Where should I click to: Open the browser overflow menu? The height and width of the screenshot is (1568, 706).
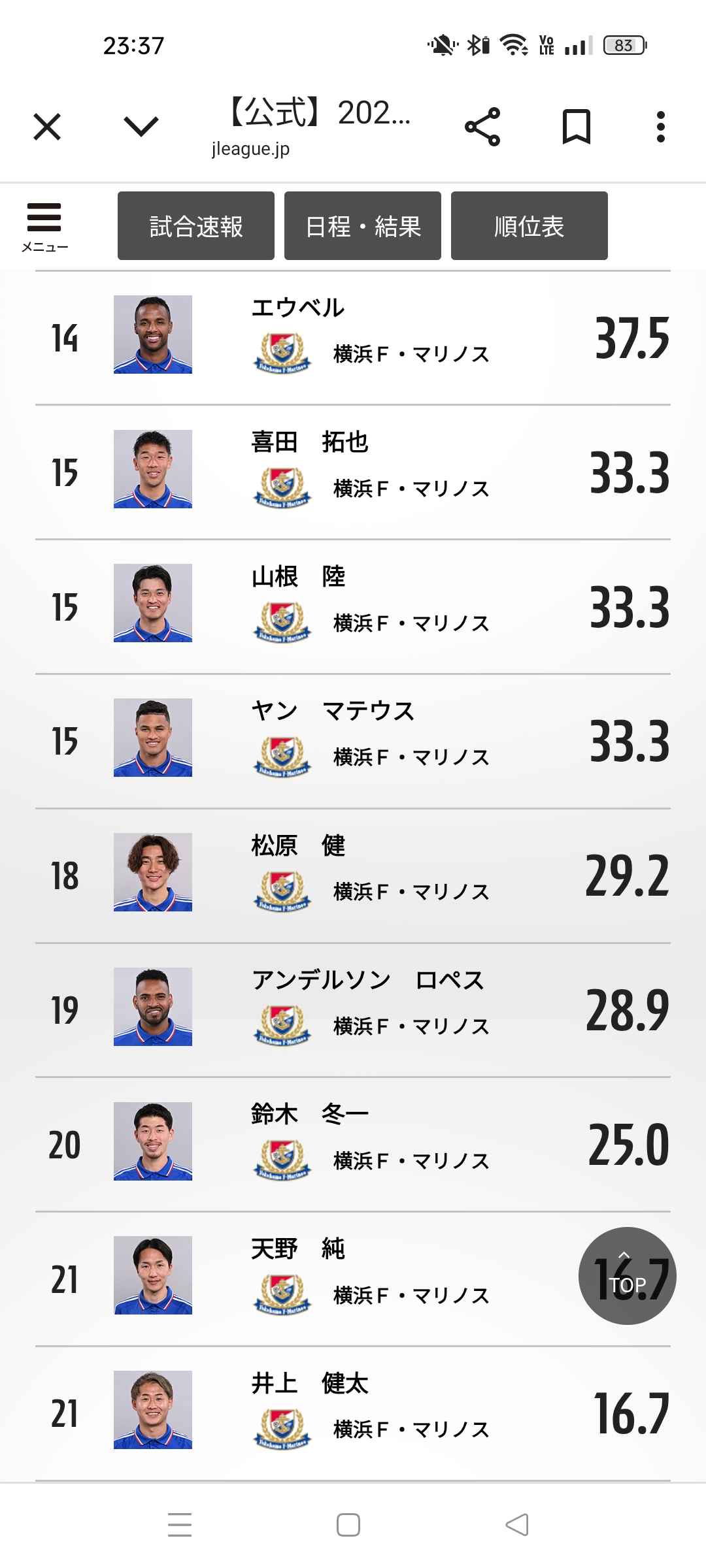661,127
